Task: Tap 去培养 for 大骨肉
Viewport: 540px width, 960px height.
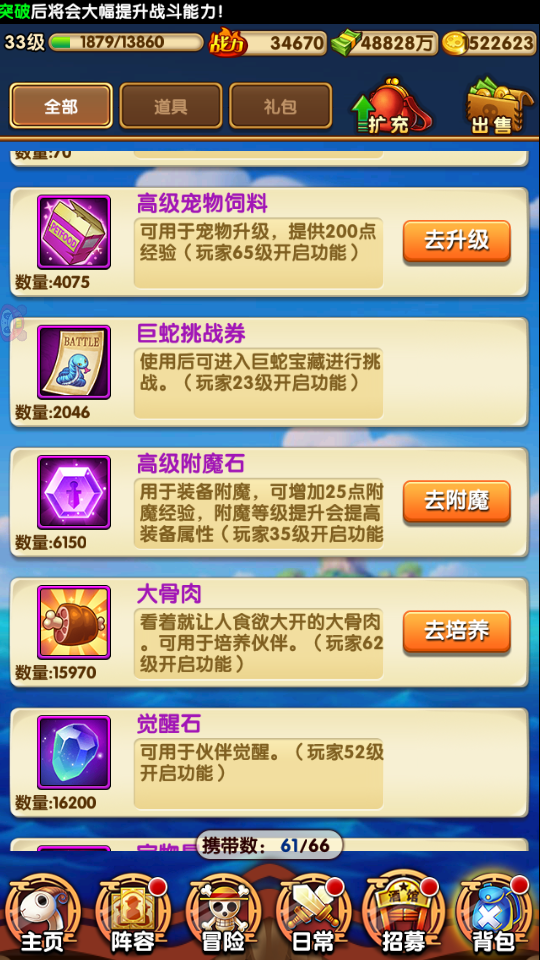Action: [x=457, y=631]
